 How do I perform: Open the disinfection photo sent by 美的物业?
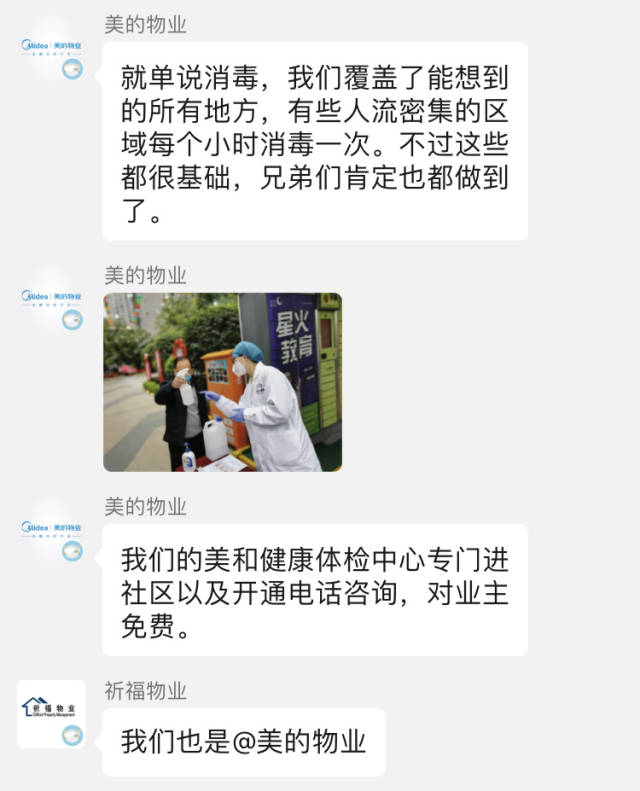[222, 381]
